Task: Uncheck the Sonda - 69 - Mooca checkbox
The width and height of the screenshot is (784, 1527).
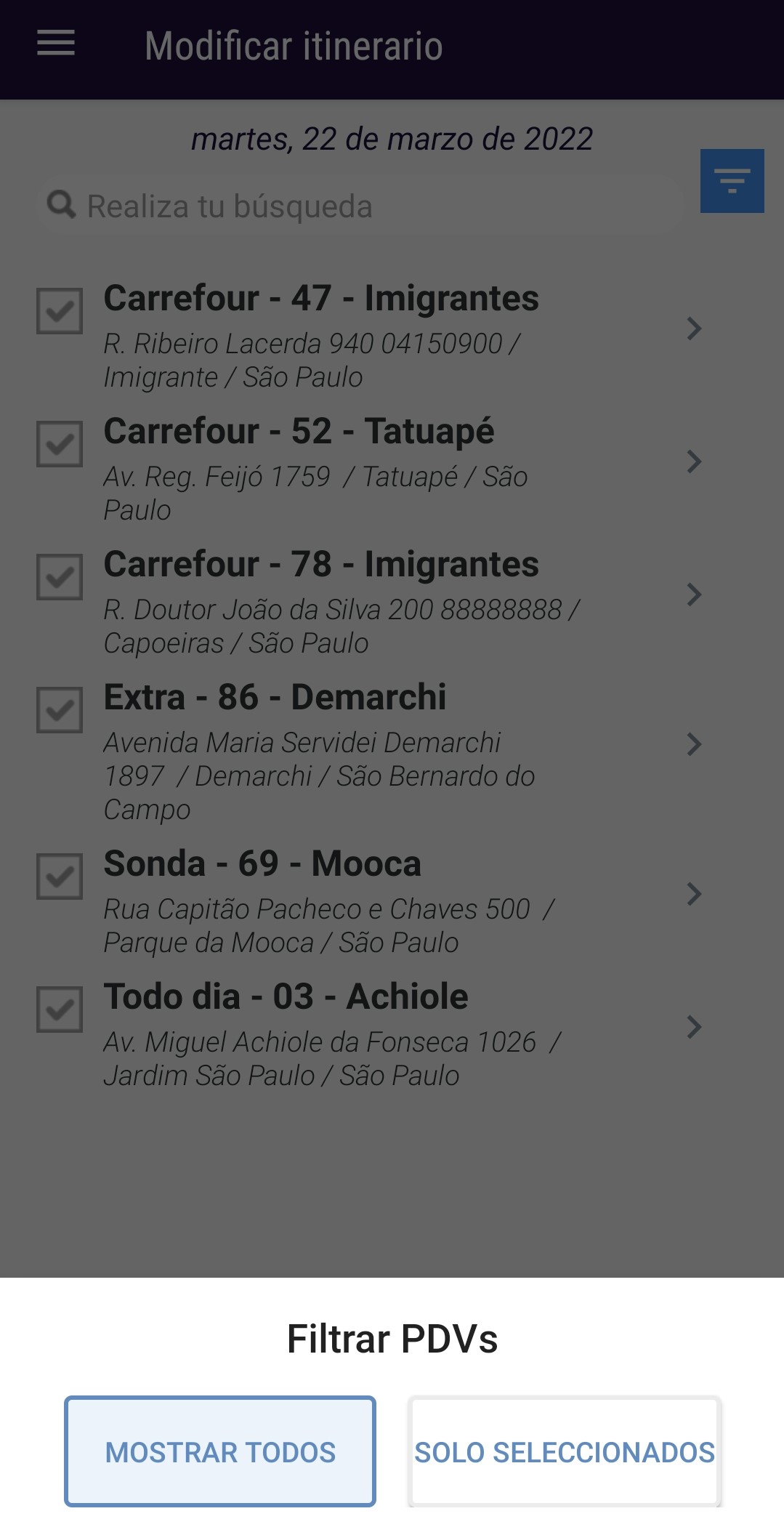Action: pyautogui.click(x=60, y=877)
